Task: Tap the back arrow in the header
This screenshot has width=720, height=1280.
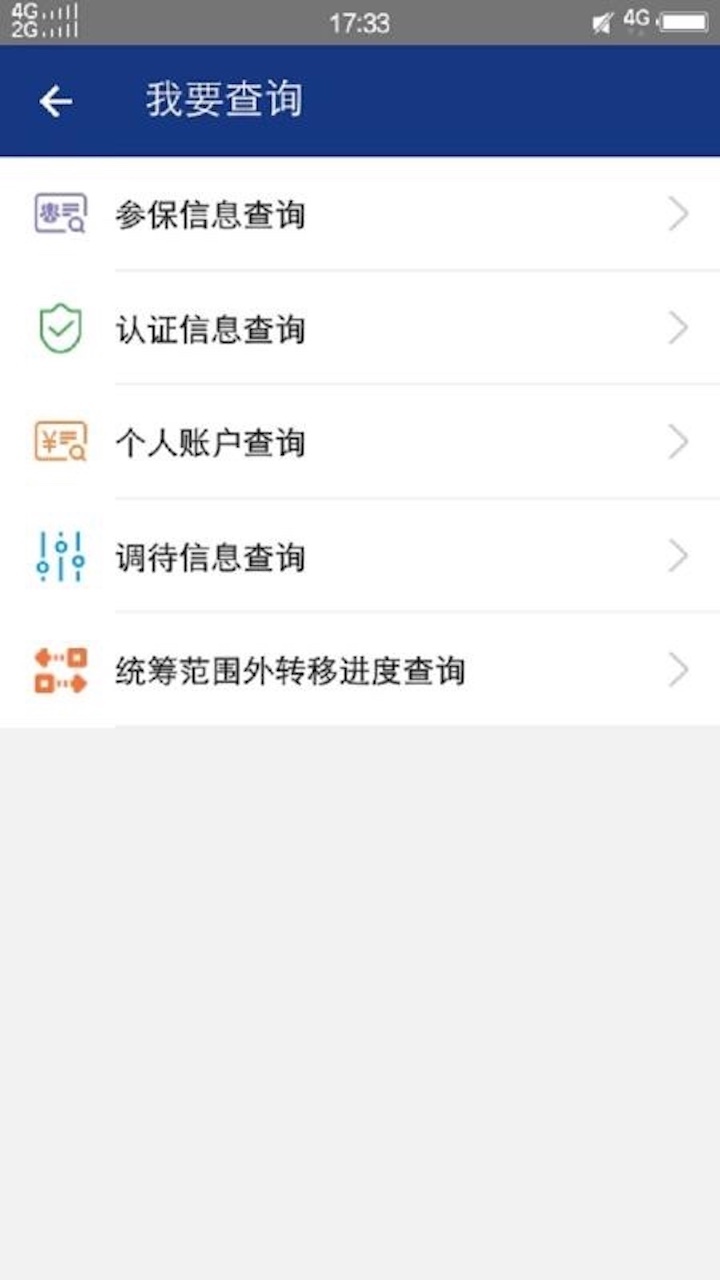Action: tap(57, 100)
